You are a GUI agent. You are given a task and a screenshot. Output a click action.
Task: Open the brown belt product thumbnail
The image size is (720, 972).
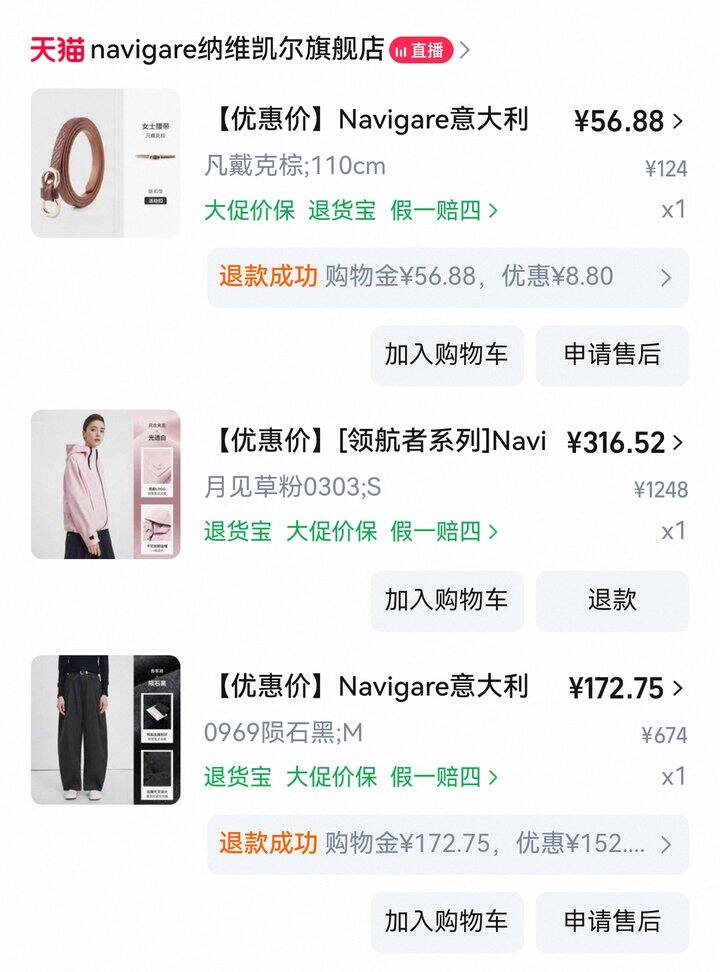click(x=106, y=163)
